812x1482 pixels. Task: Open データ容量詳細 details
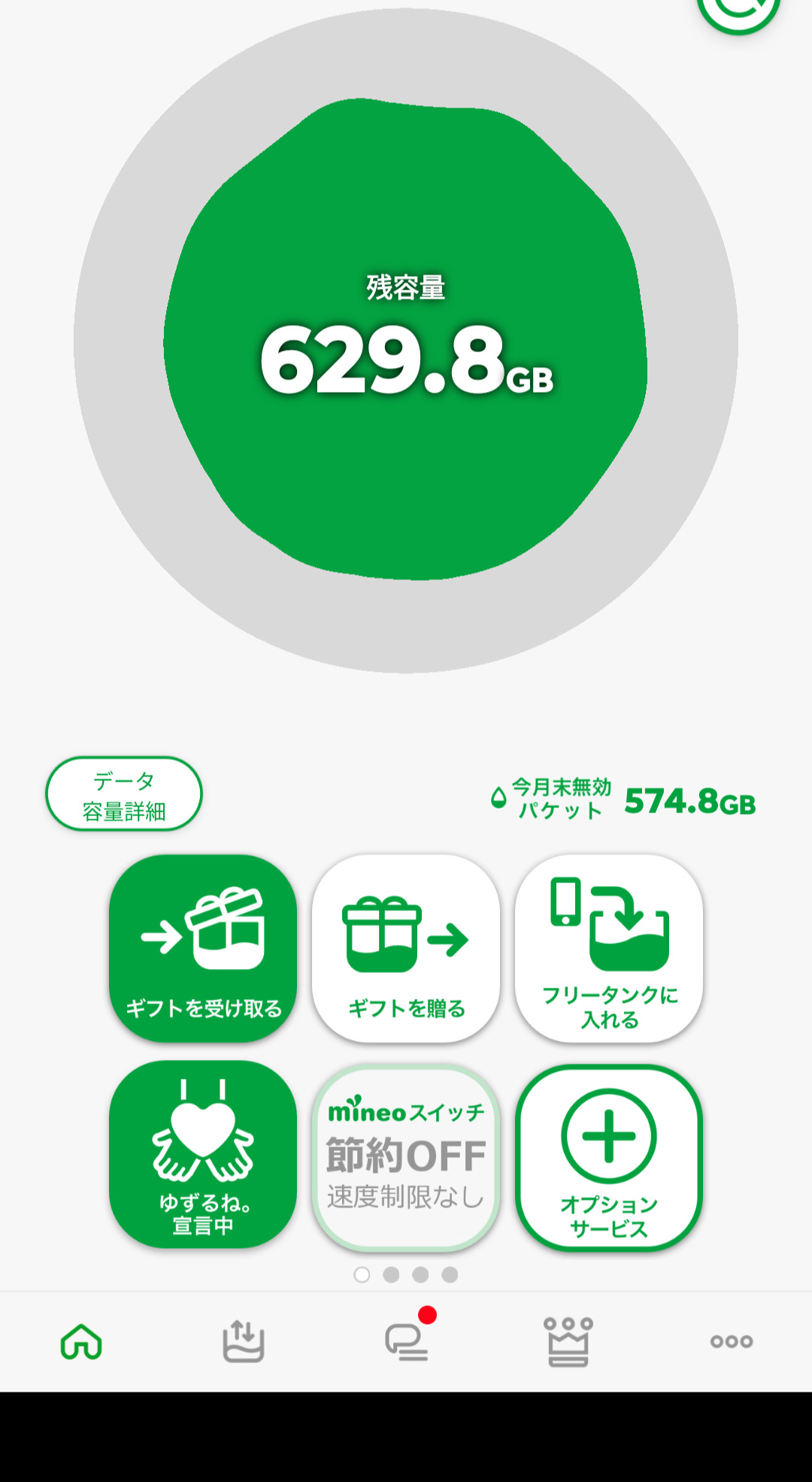[124, 794]
